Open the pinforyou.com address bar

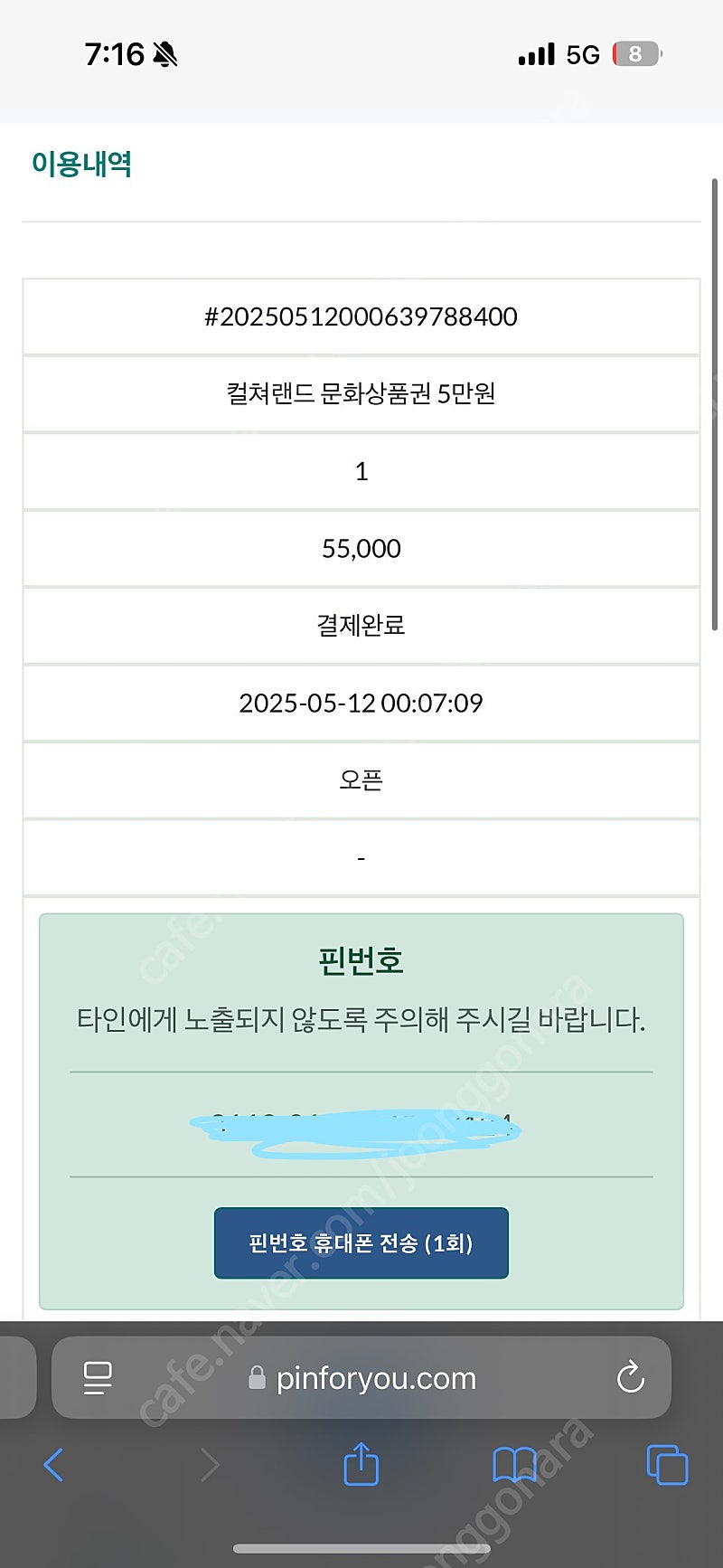(x=361, y=1377)
